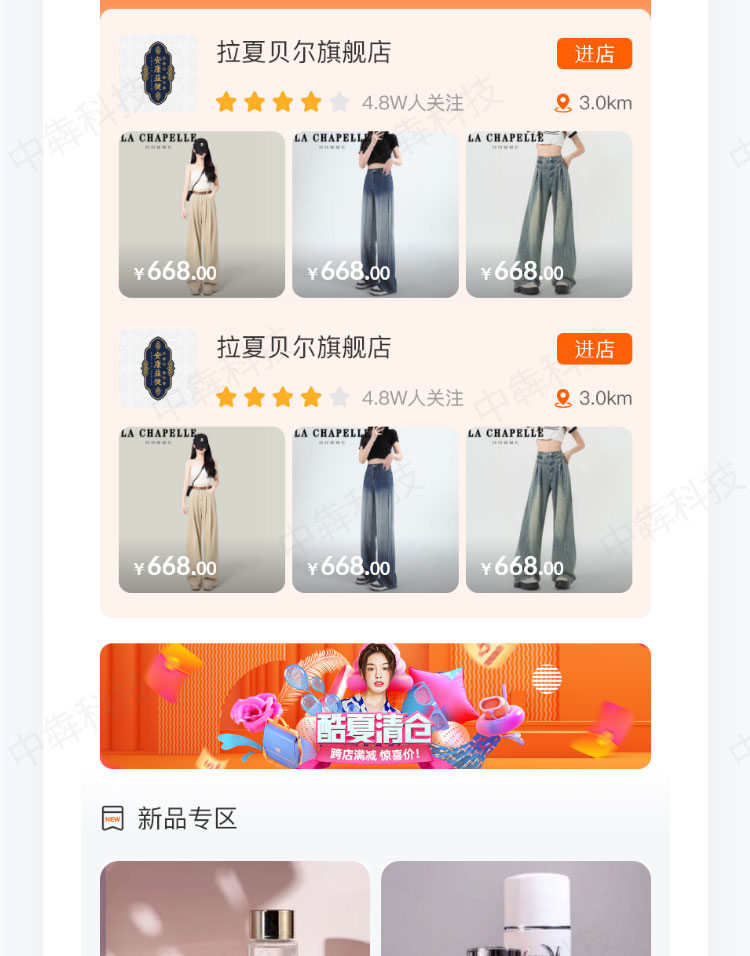Enter the first 拉夏贝尔旗舰店 via 进店

pos(594,54)
